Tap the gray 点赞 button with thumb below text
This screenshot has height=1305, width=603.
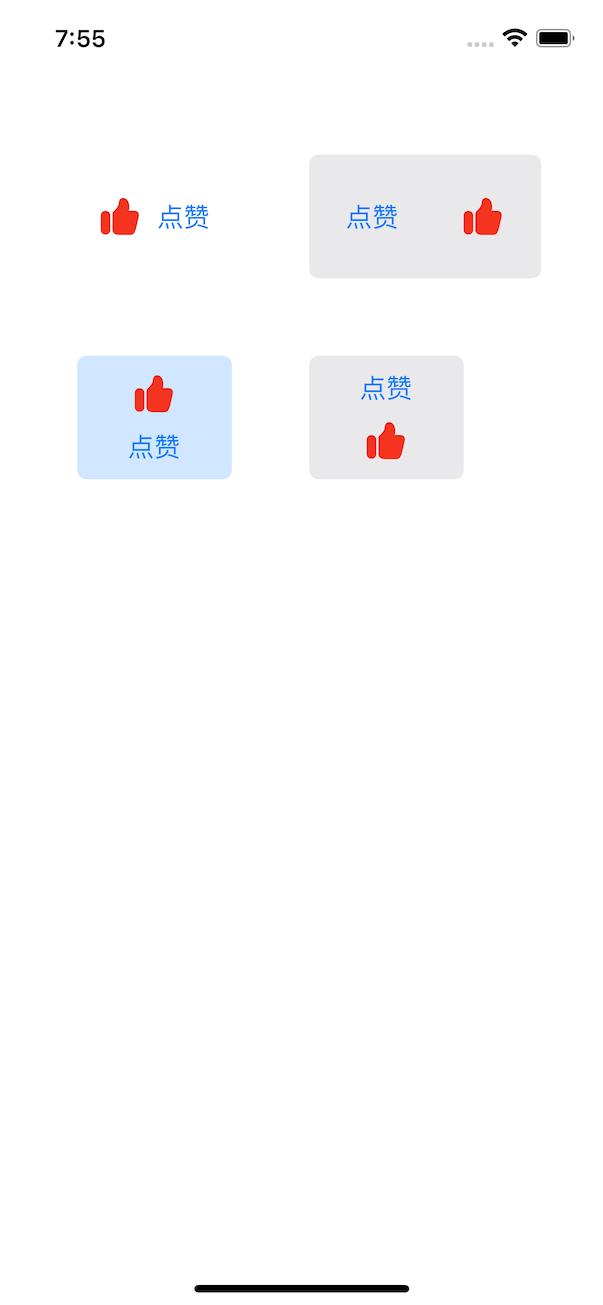click(x=386, y=418)
